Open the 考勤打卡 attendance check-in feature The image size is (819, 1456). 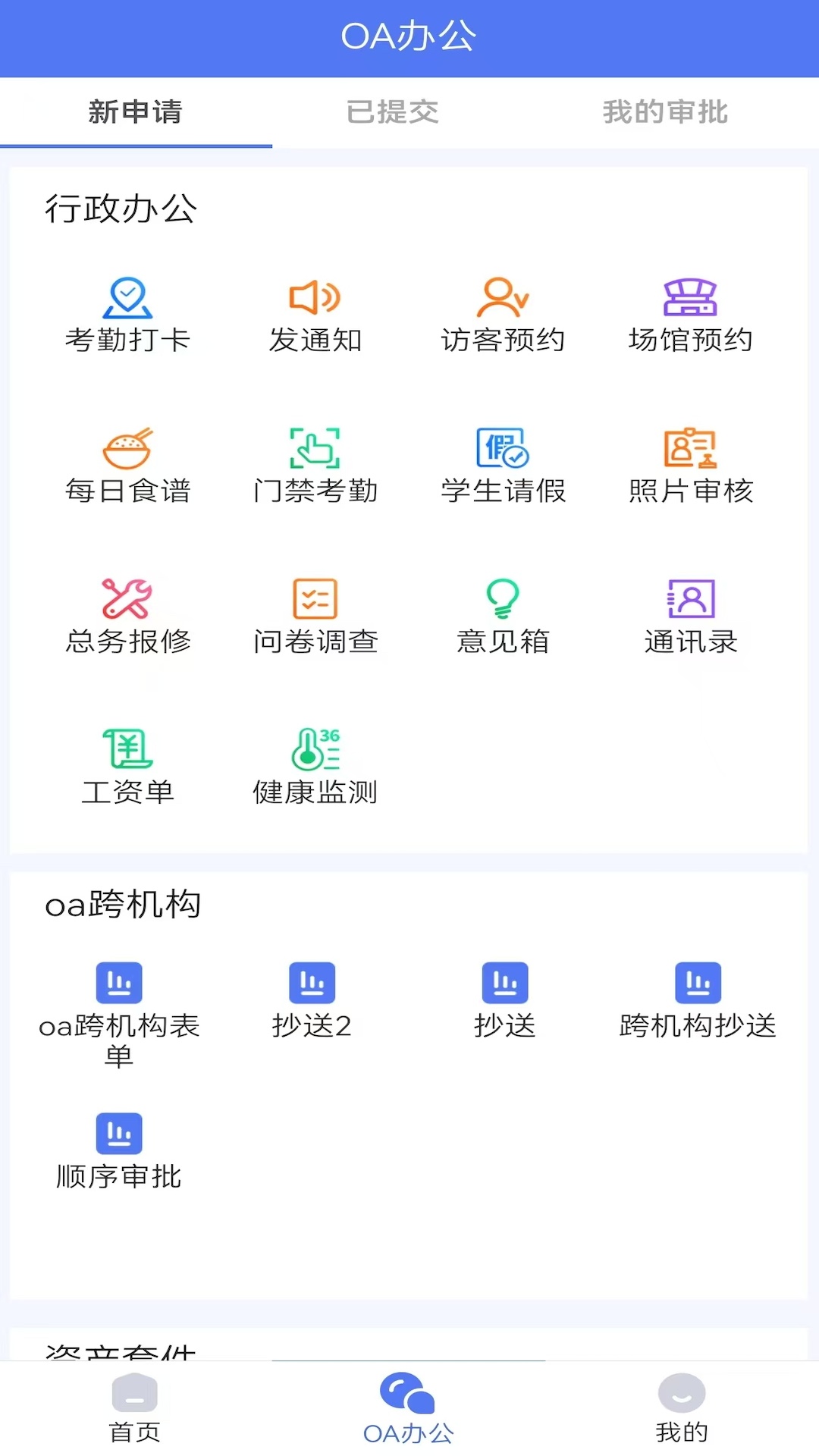tap(127, 314)
